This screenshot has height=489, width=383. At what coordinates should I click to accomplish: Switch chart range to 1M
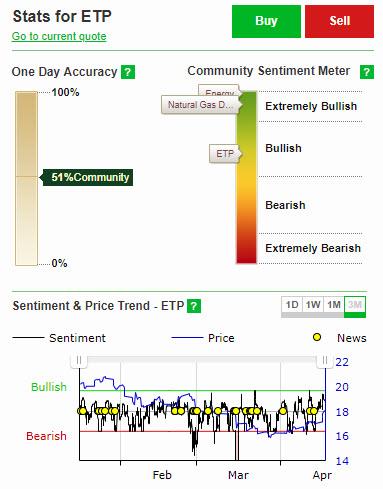pyautogui.click(x=334, y=305)
